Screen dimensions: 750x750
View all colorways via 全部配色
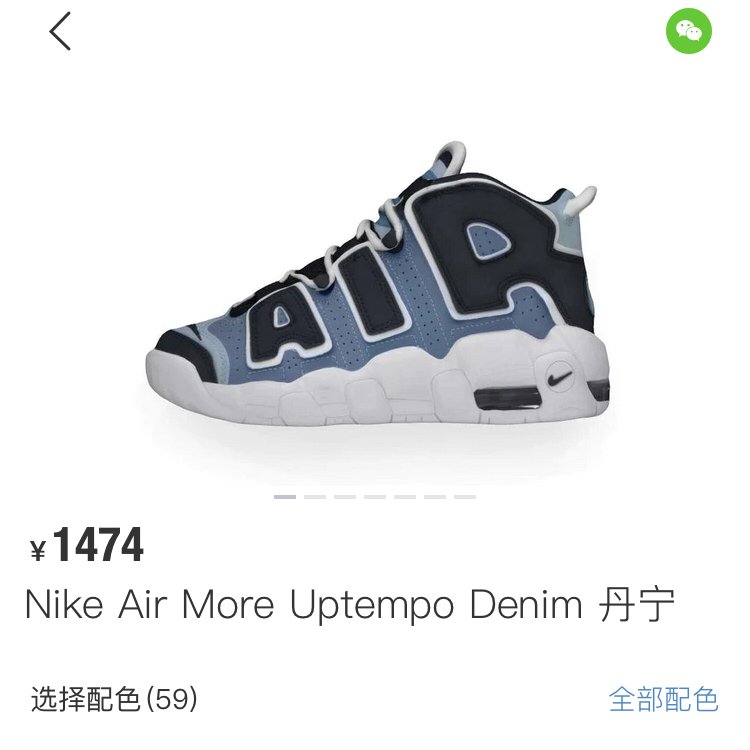pyautogui.click(x=663, y=699)
